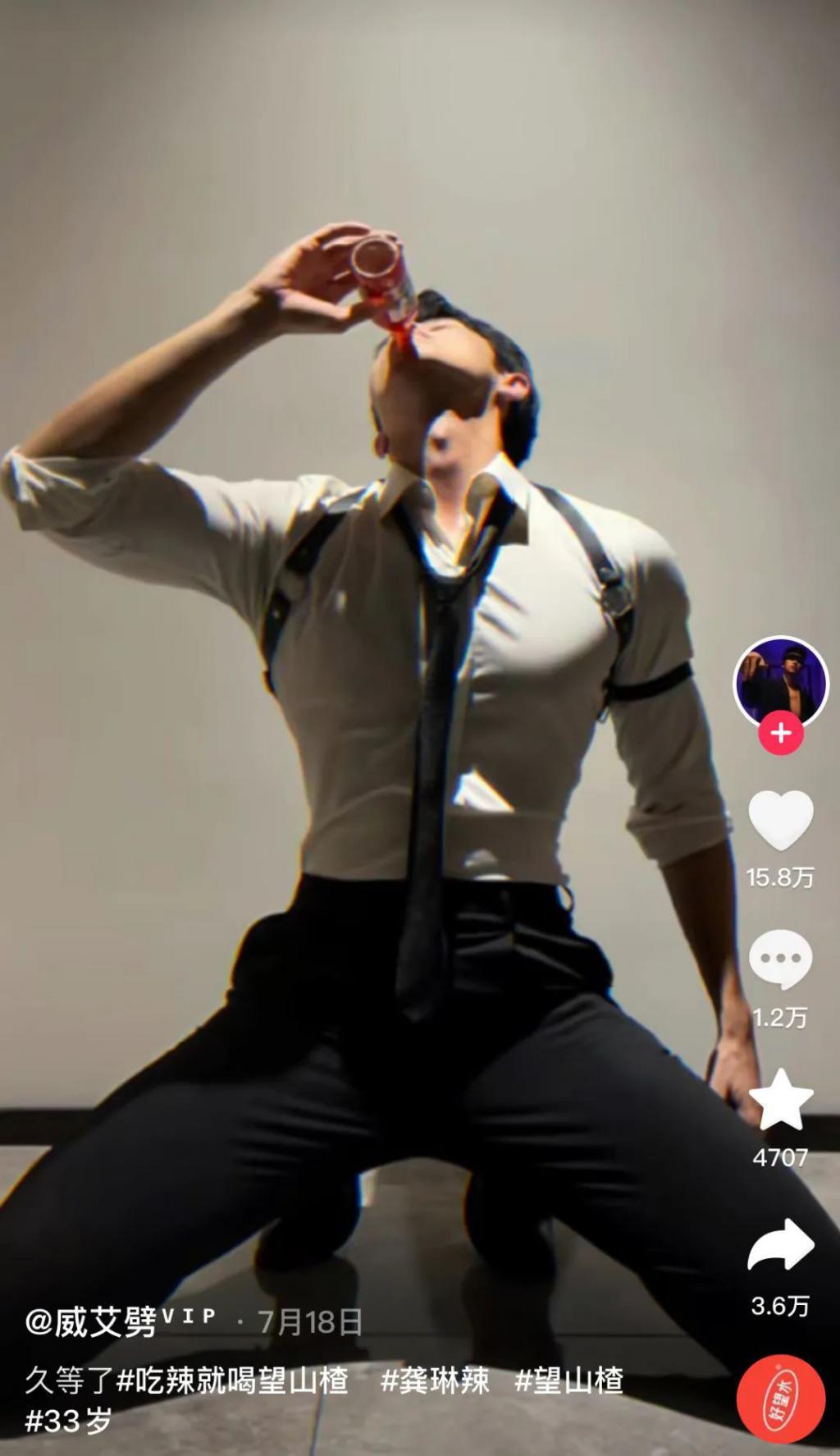The height and width of the screenshot is (1456, 840).
Task: Share this video
Action: (x=780, y=1245)
